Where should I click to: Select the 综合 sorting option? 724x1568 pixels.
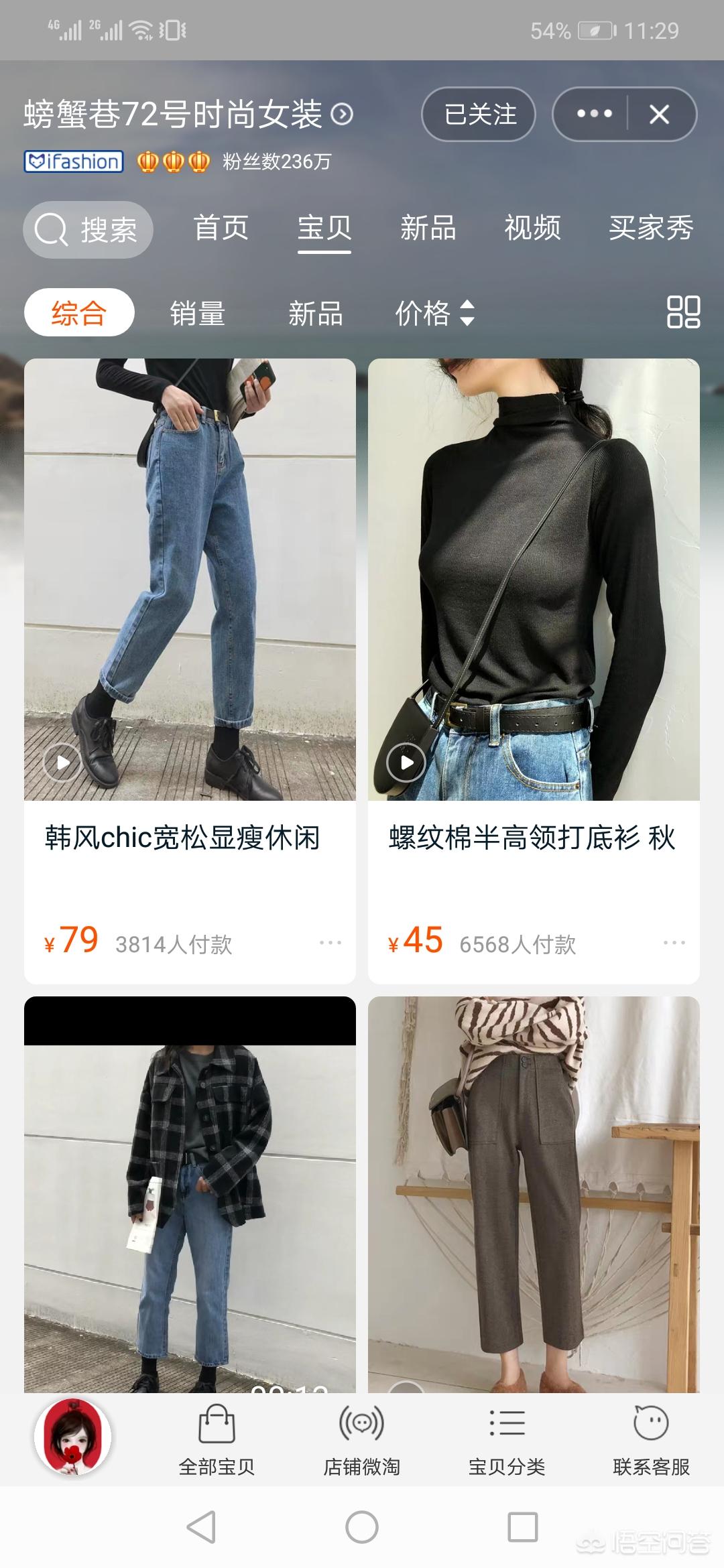coord(80,312)
